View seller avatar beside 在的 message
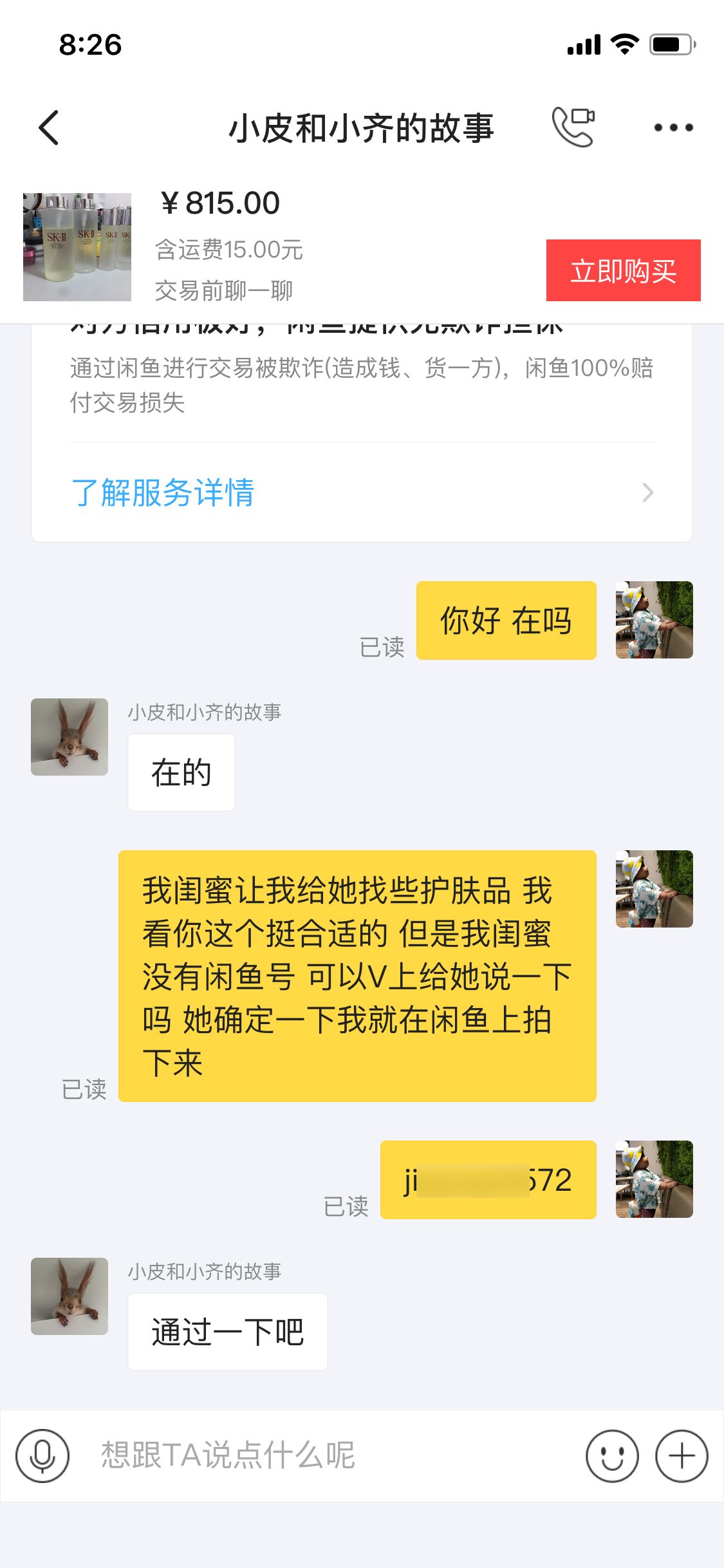The image size is (724, 1568). click(x=70, y=737)
